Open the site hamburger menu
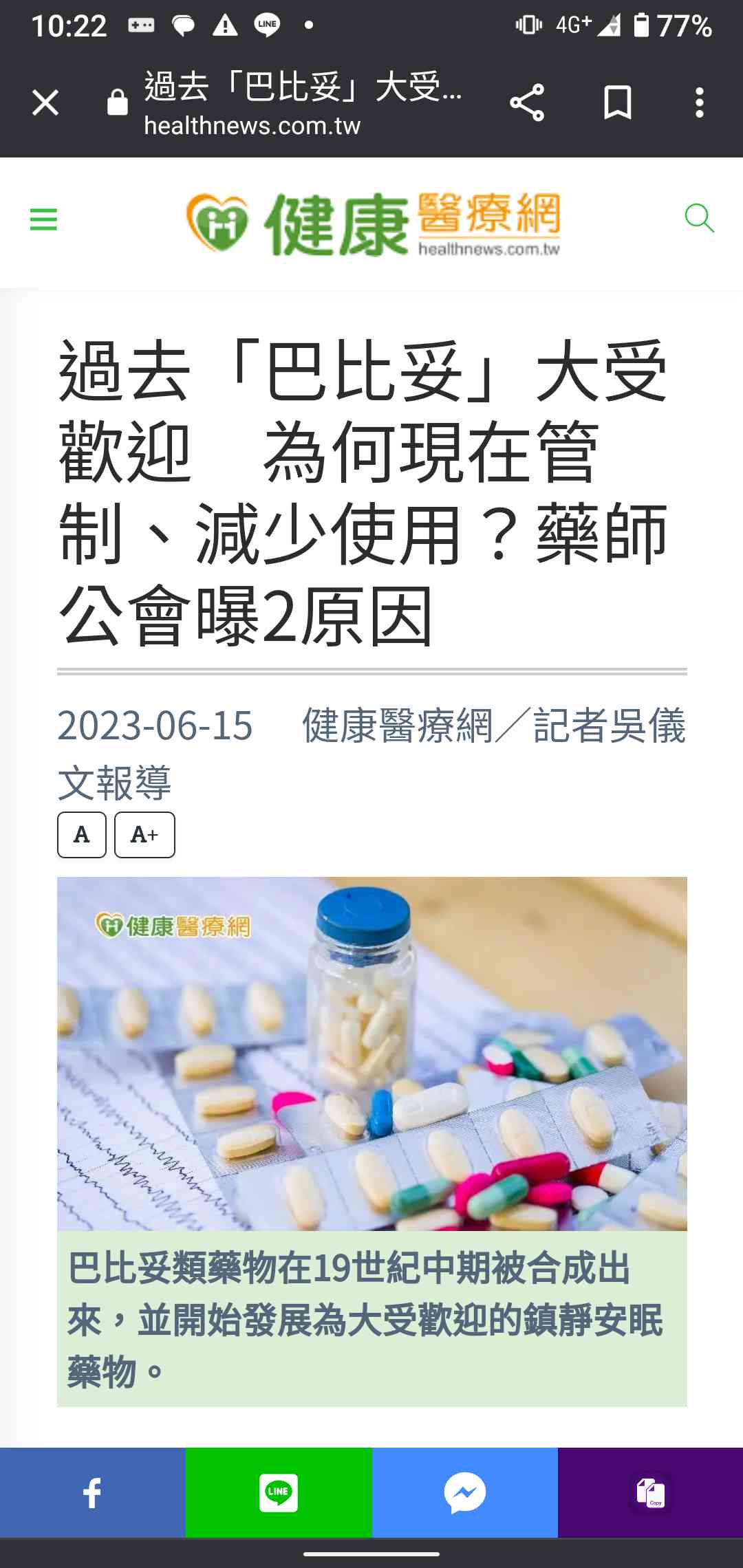 coord(43,220)
